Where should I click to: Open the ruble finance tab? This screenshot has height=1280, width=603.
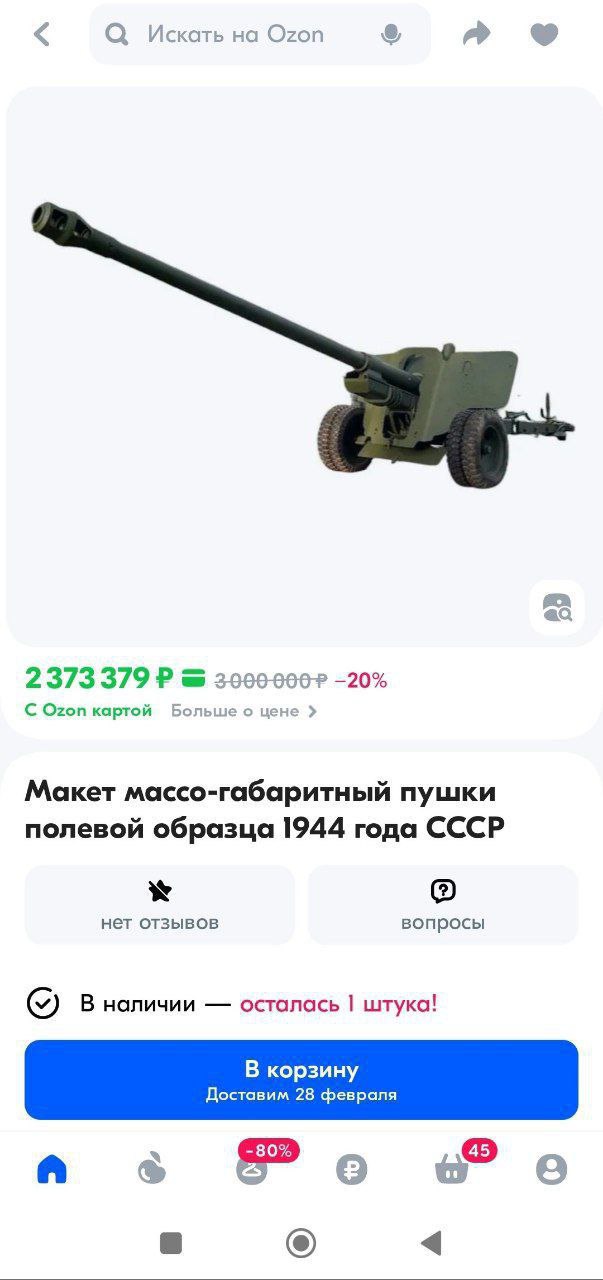tap(351, 1169)
